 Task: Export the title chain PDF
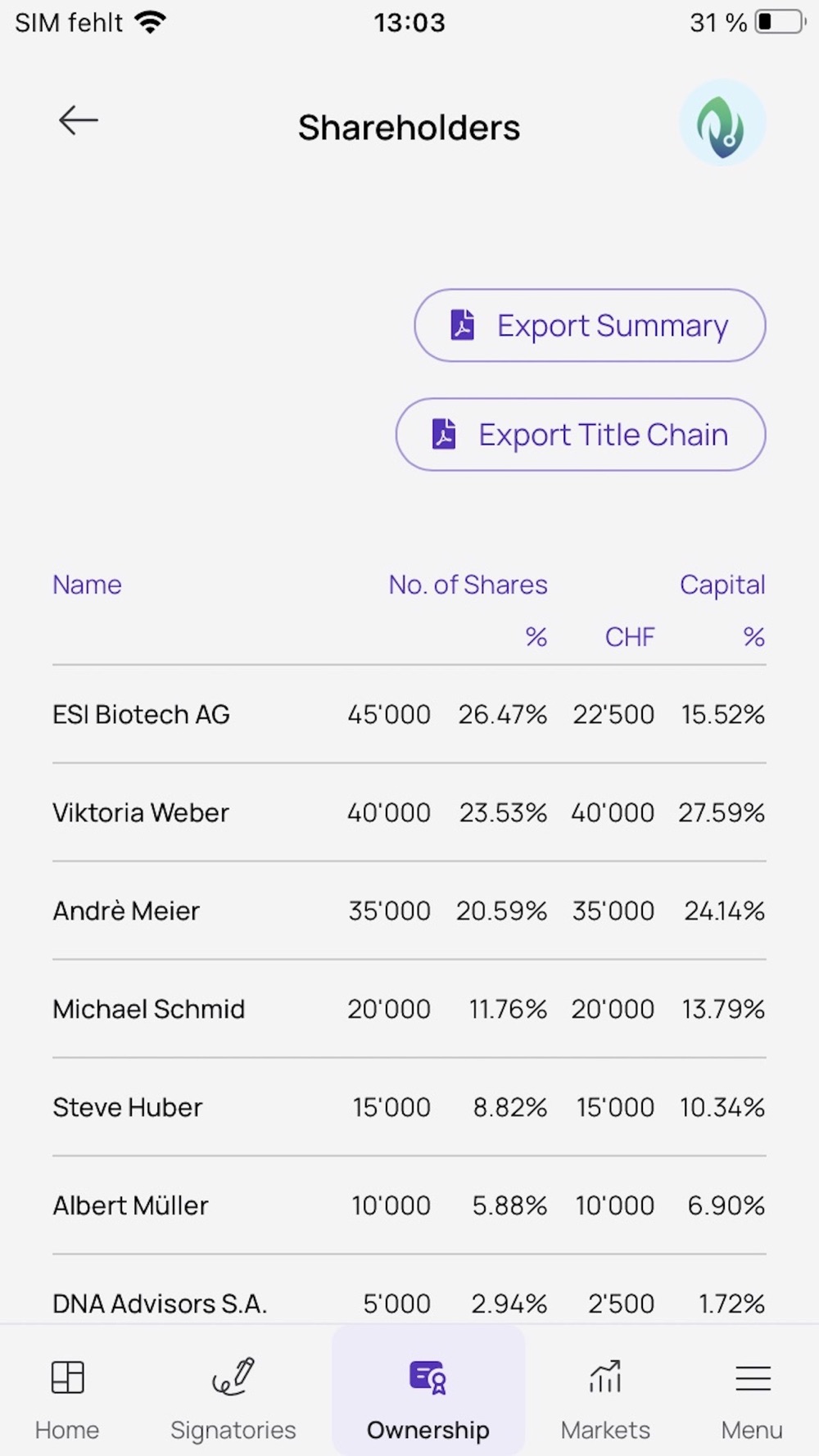(x=581, y=435)
